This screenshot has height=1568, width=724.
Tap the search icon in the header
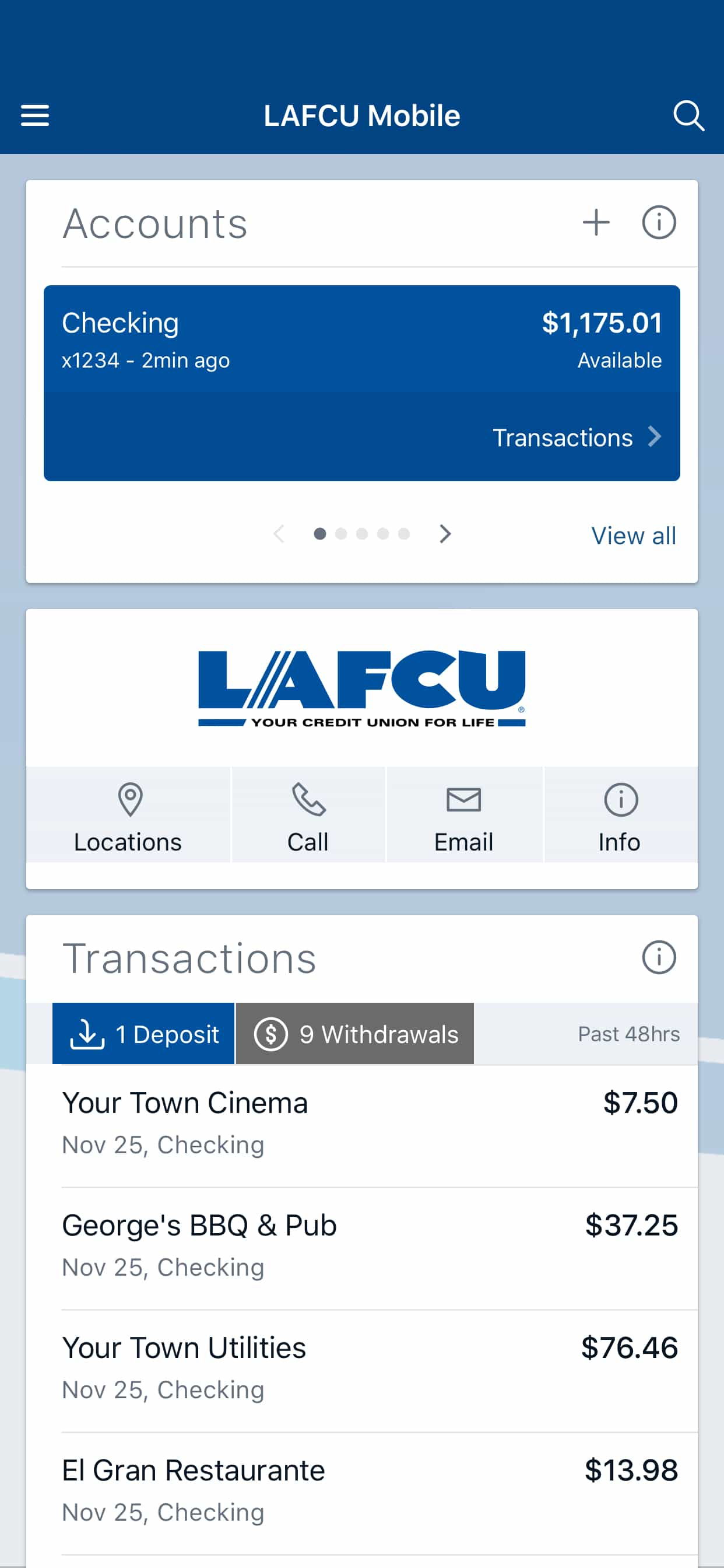(688, 115)
